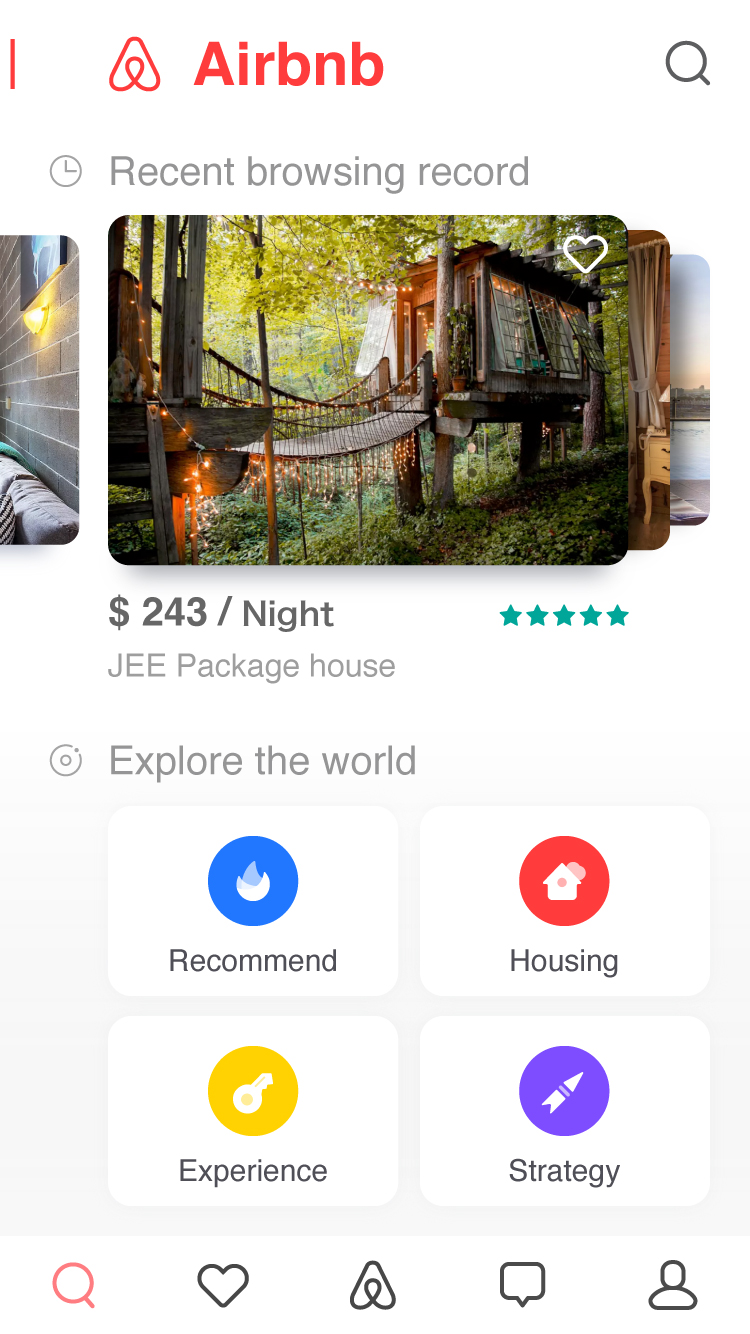The height and width of the screenshot is (1334, 750).
Task: Open search from the top bar
Action: [x=688, y=65]
